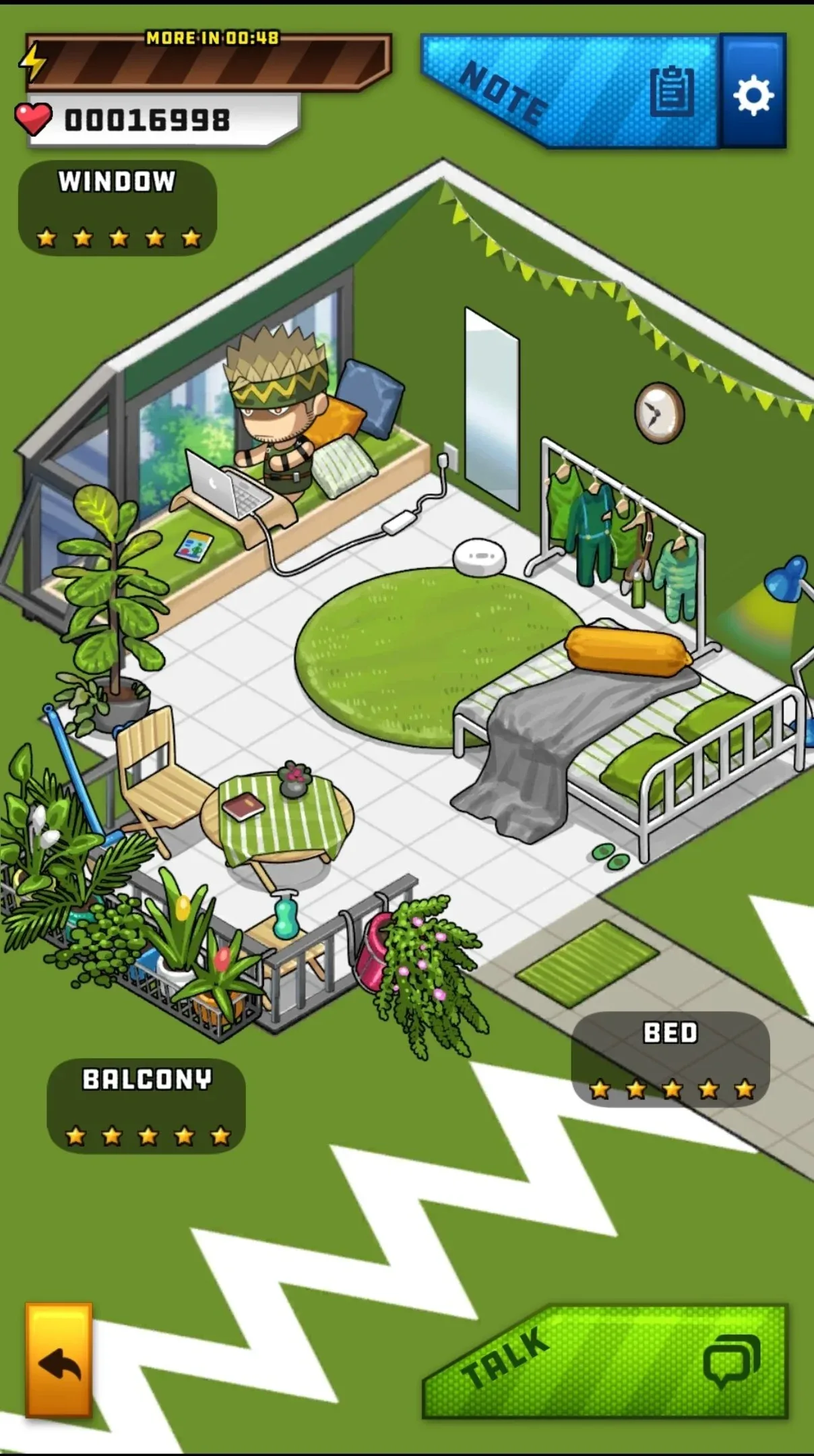Start a conversation with Talk button
814x1456 pixels.
pyautogui.click(x=606, y=1362)
